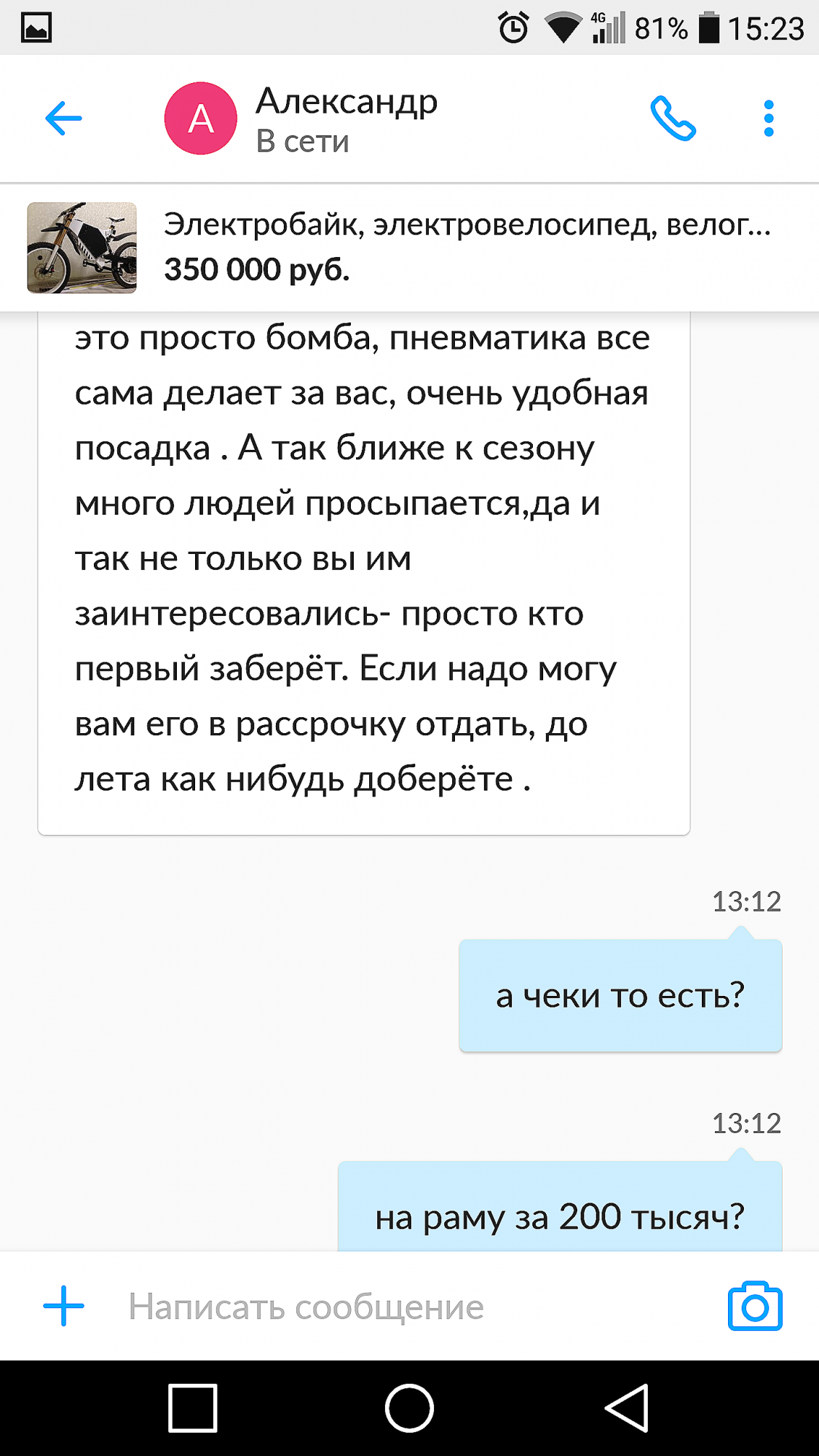Tap the plus icon to attach something
Screen dimensions: 819x1456
[x=64, y=1306]
